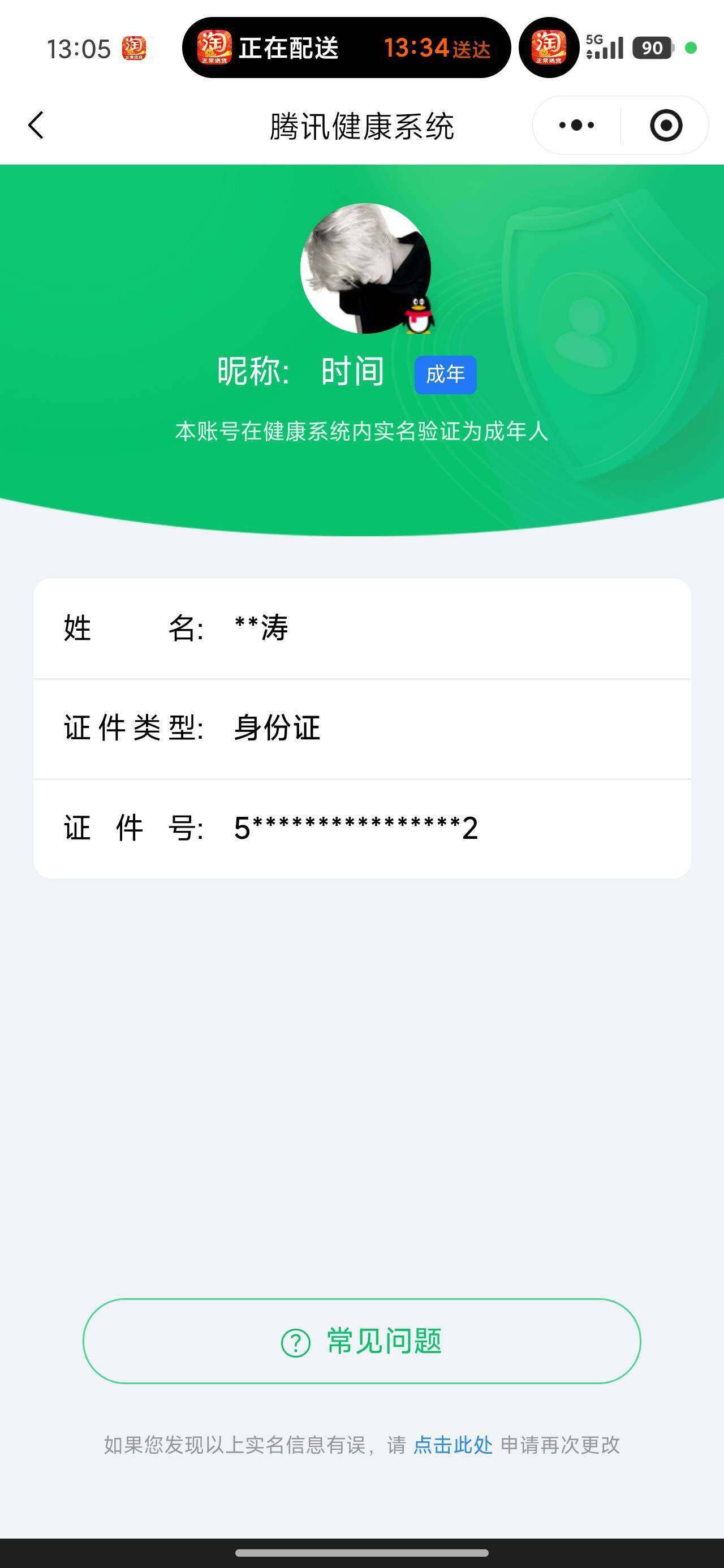Click the 成年 status badge
This screenshot has height=1568, width=724.
[x=445, y=375]
